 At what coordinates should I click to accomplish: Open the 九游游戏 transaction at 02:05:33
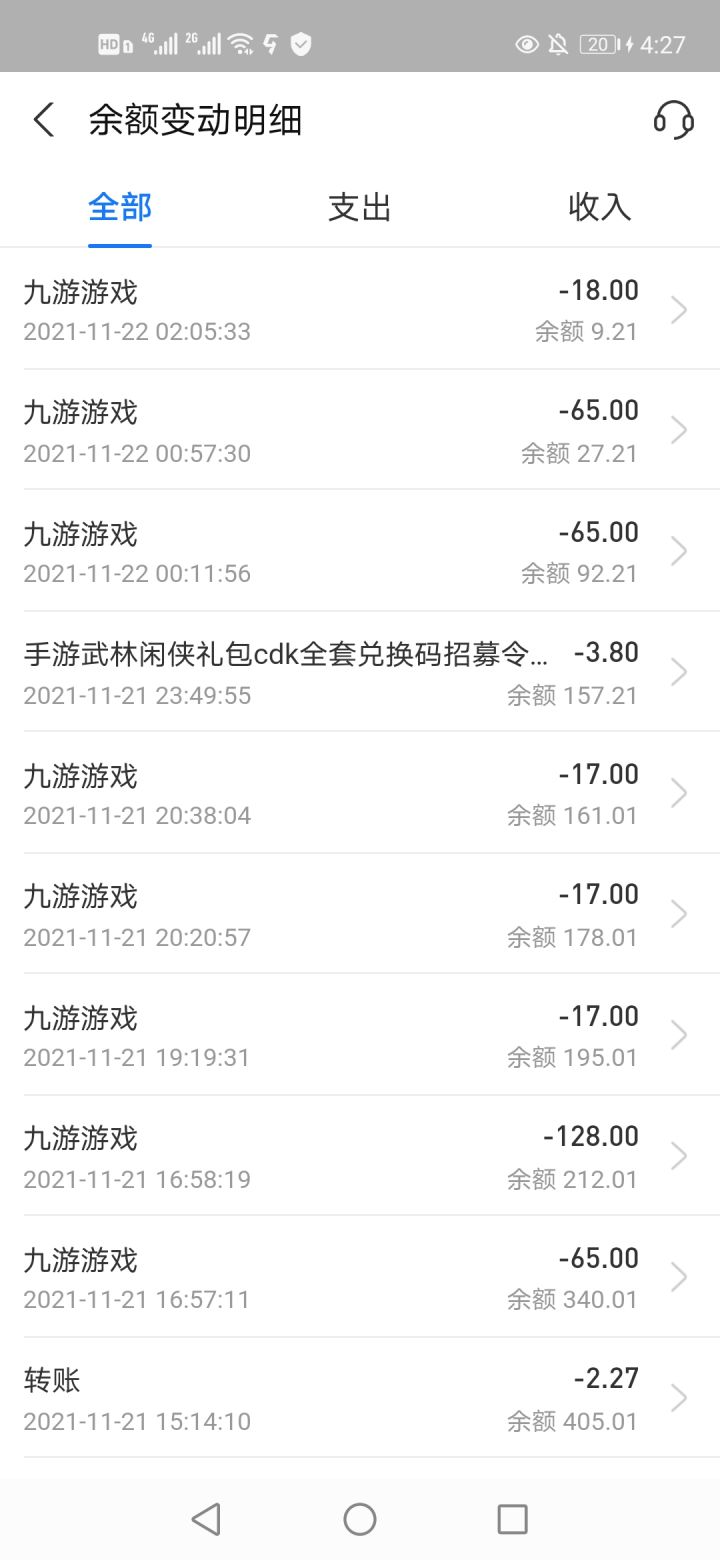click(360, 310)
